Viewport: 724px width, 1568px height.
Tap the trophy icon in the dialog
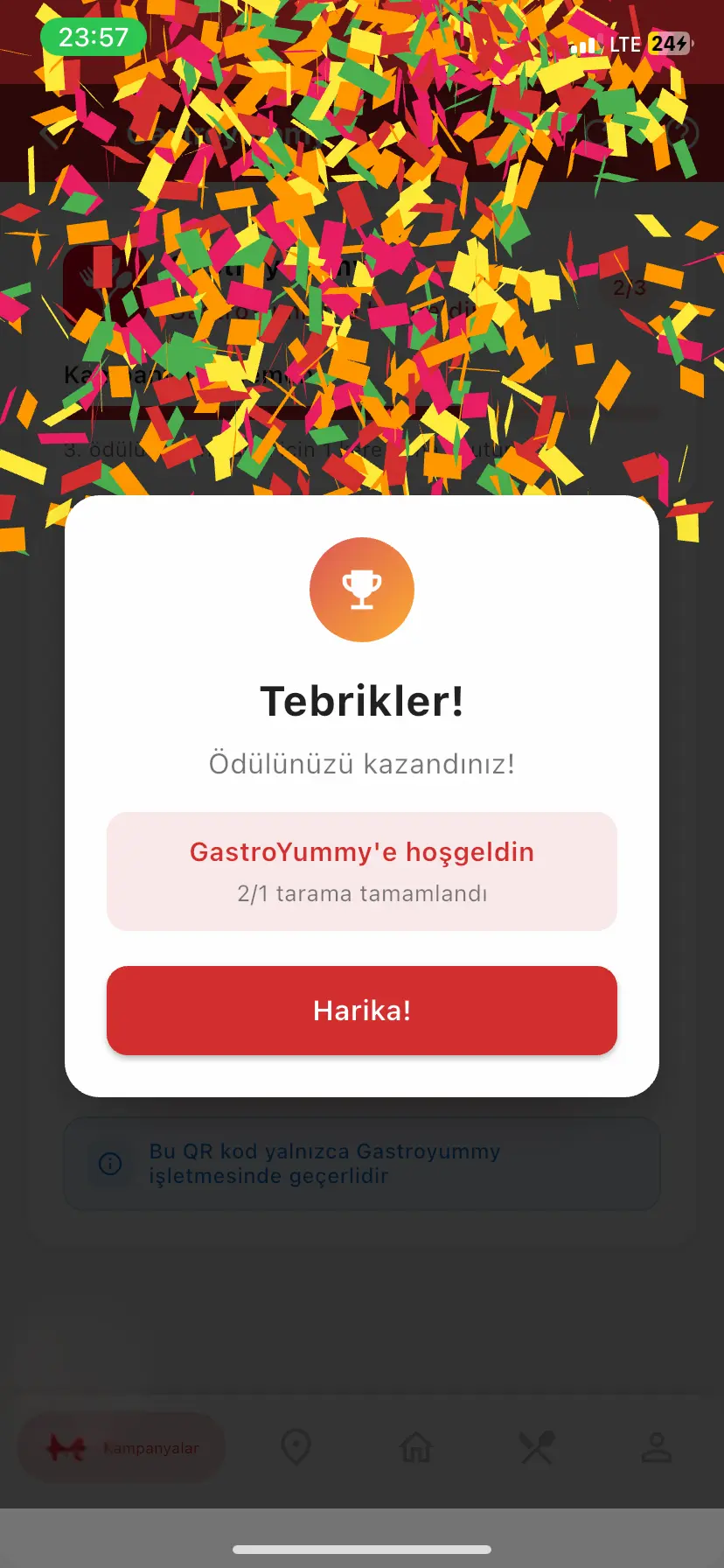(362, 589)
